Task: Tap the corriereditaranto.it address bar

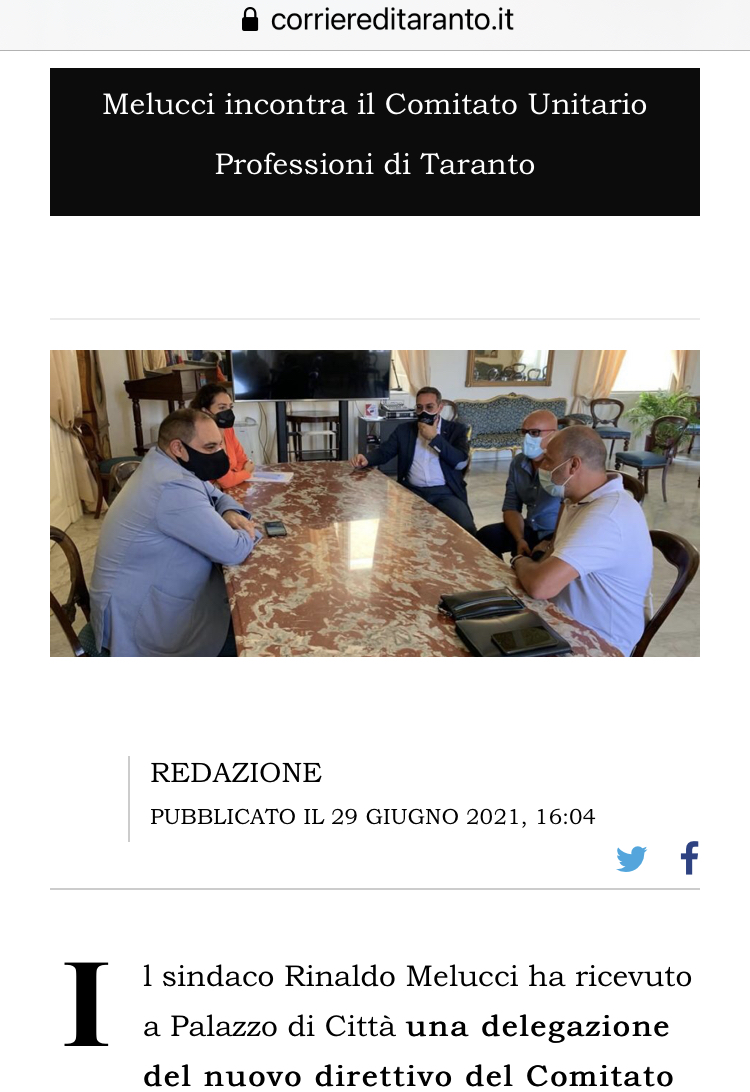Action: pos(377,19)
